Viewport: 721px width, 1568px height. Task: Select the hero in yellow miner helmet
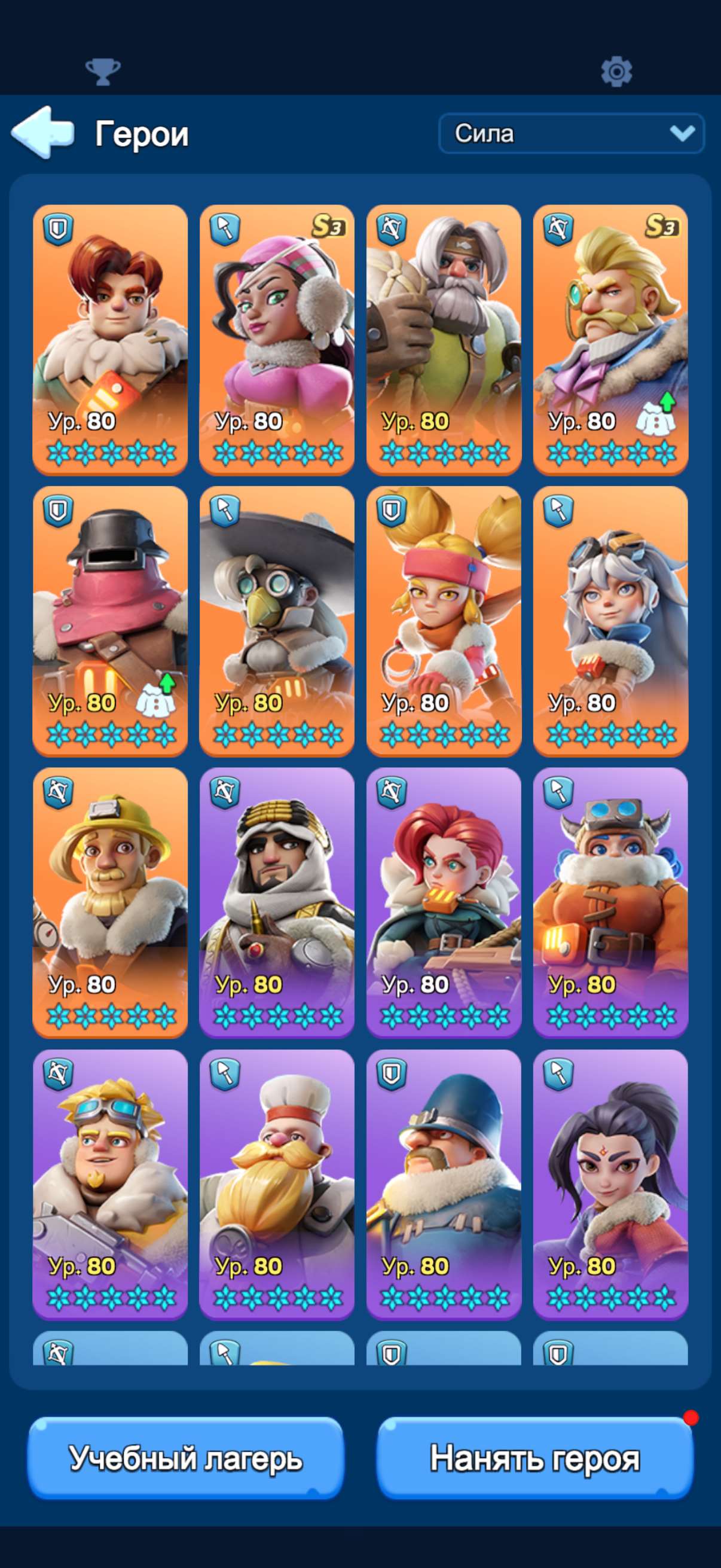tap(110, 901)
